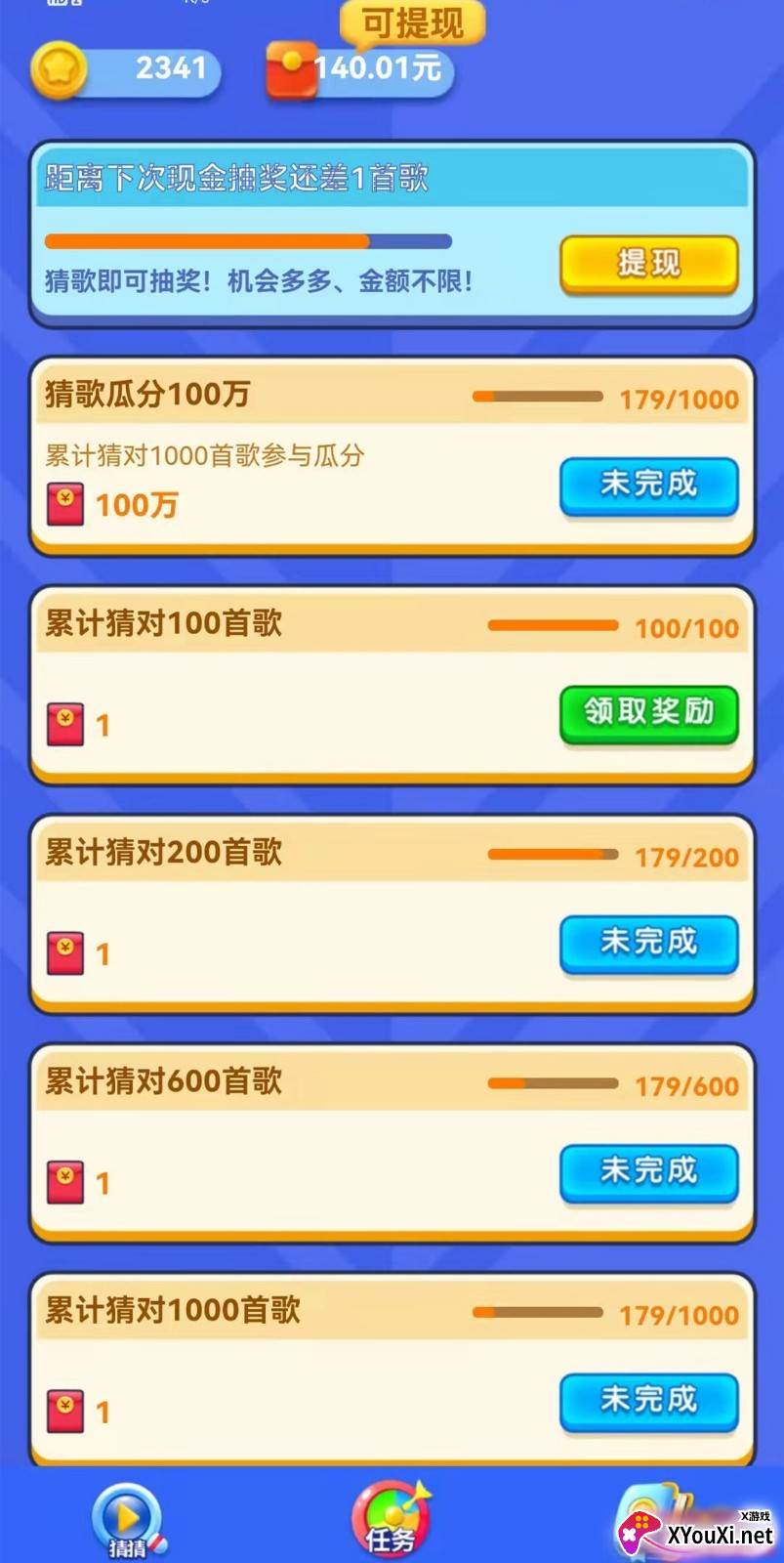Open the 140.01元 red packet balance

click(359, 69)
